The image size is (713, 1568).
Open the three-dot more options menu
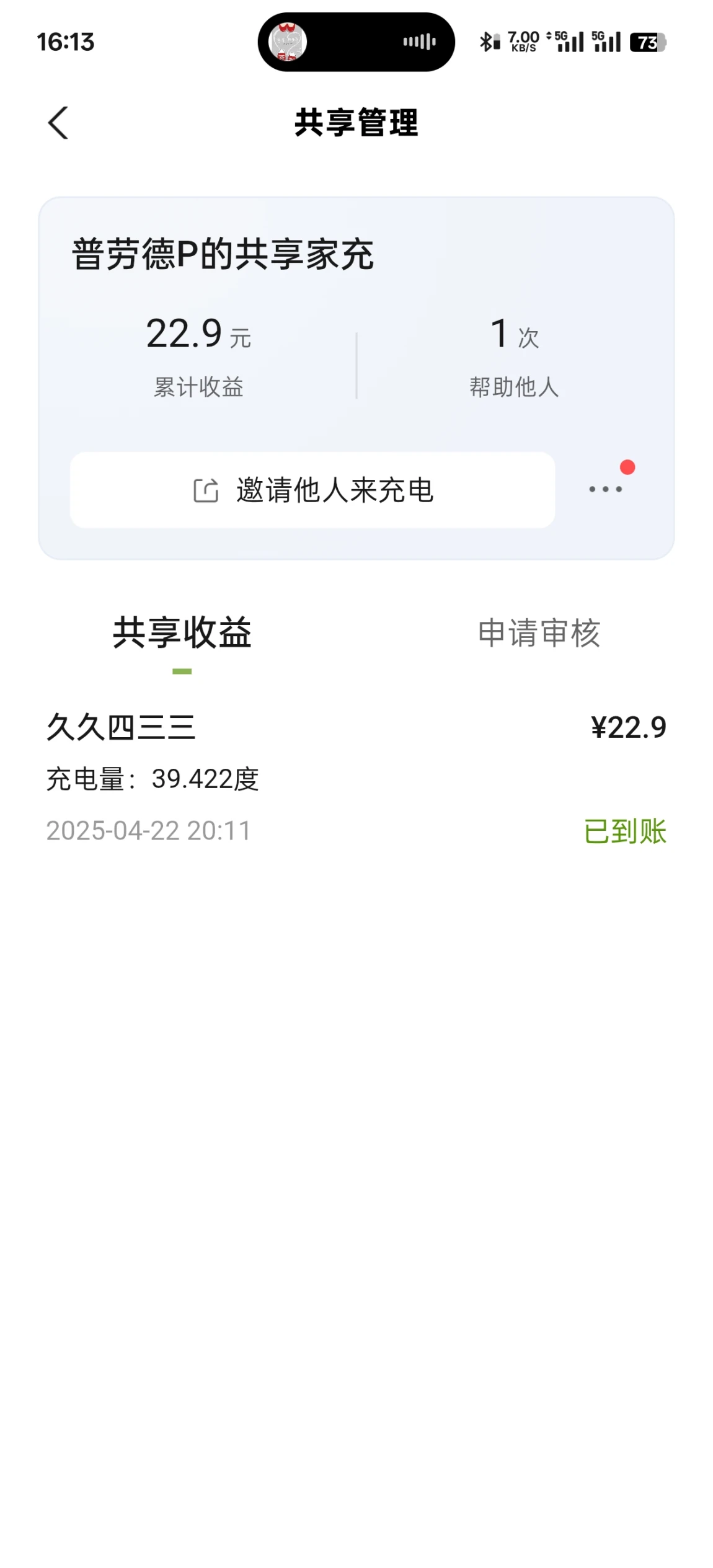click(x=606, y=489)
